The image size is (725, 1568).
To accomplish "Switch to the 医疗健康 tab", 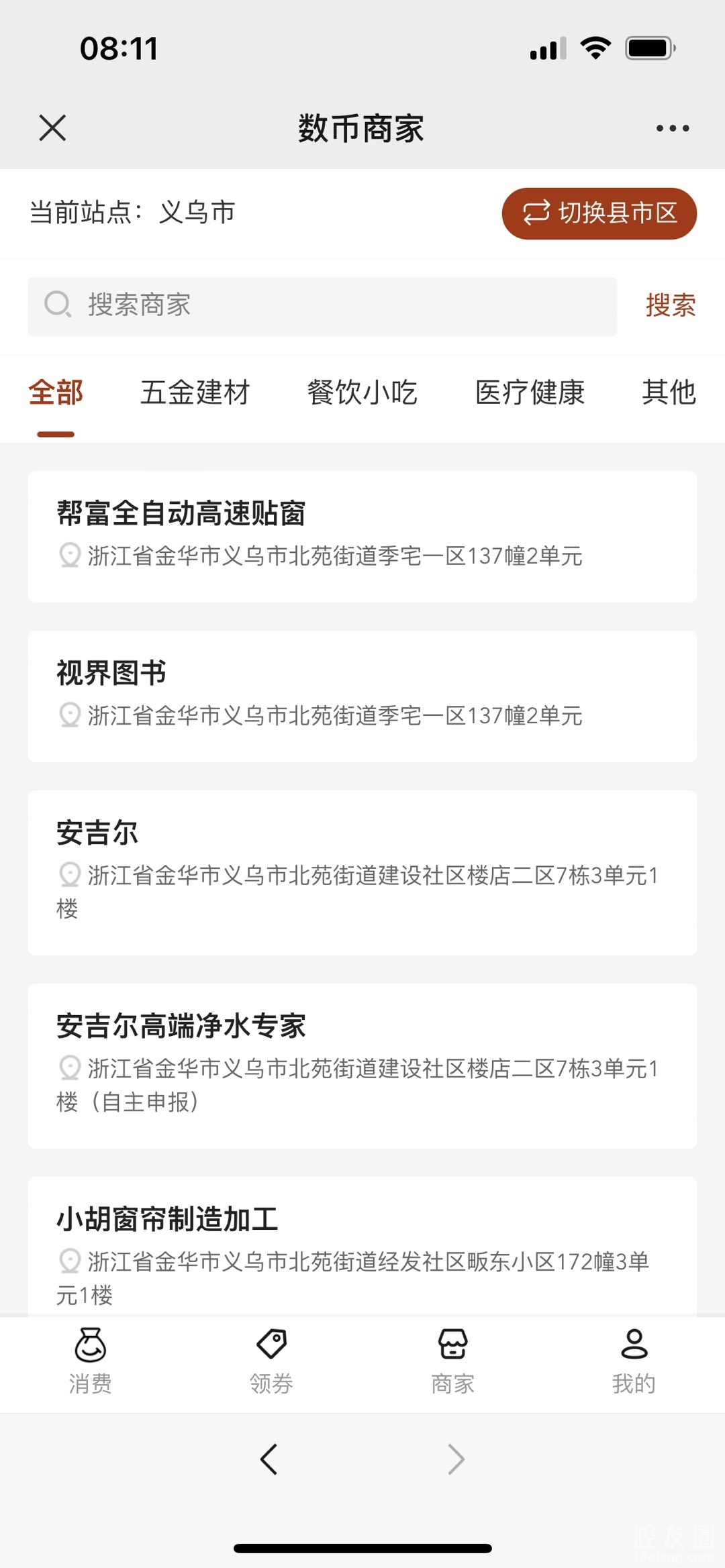I will 530,393.
